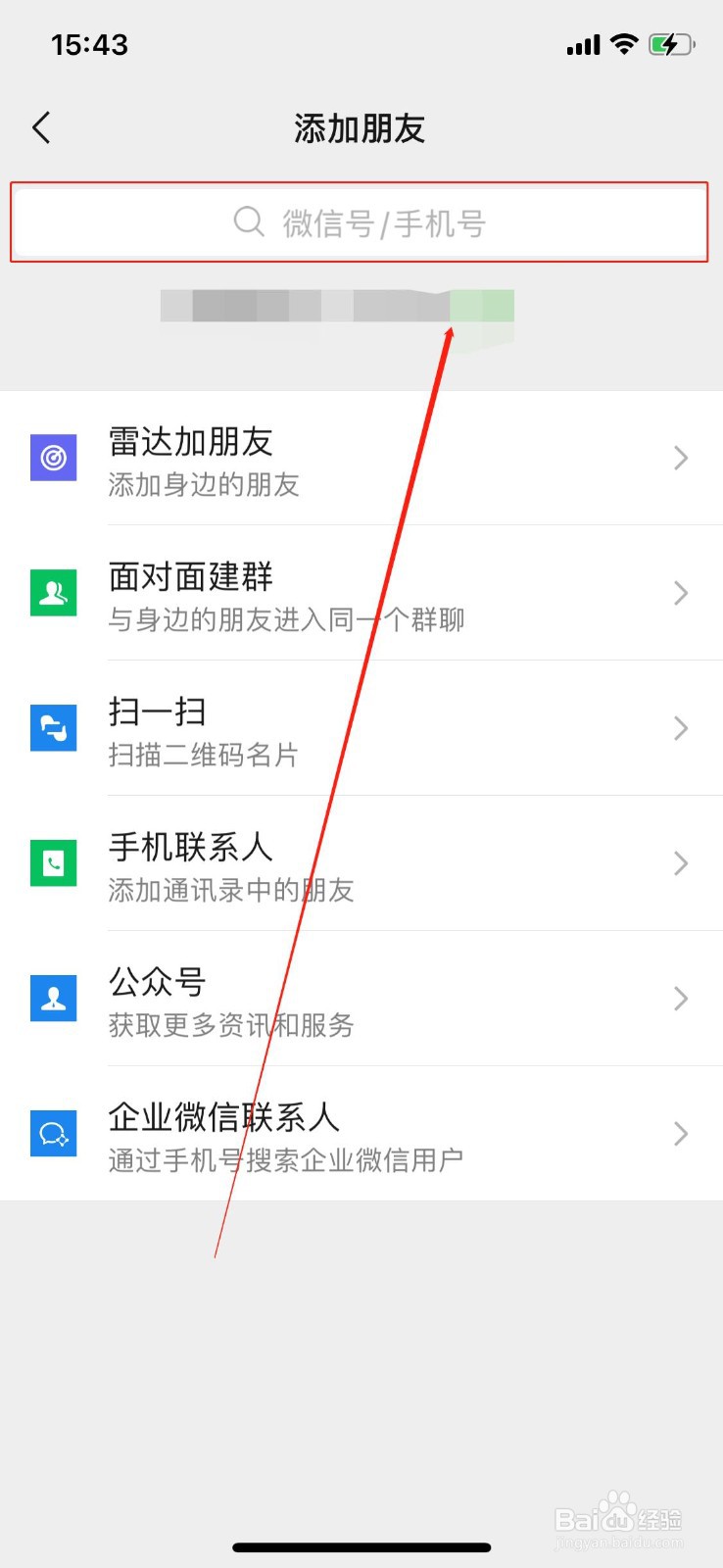Tap the 企业微信联系人 chat bubble icon

tap(53, 1134)
